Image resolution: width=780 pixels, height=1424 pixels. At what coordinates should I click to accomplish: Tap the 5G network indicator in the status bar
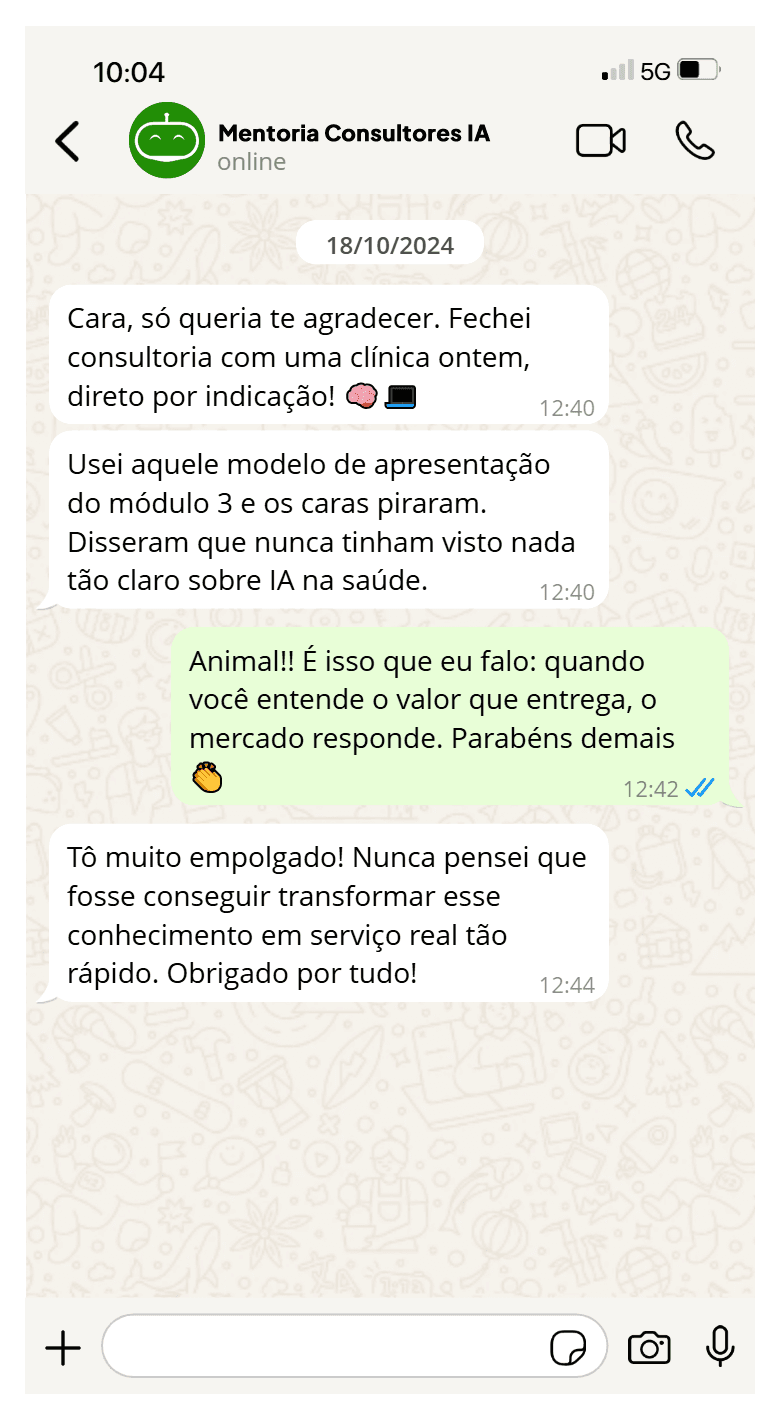point(655,70)
